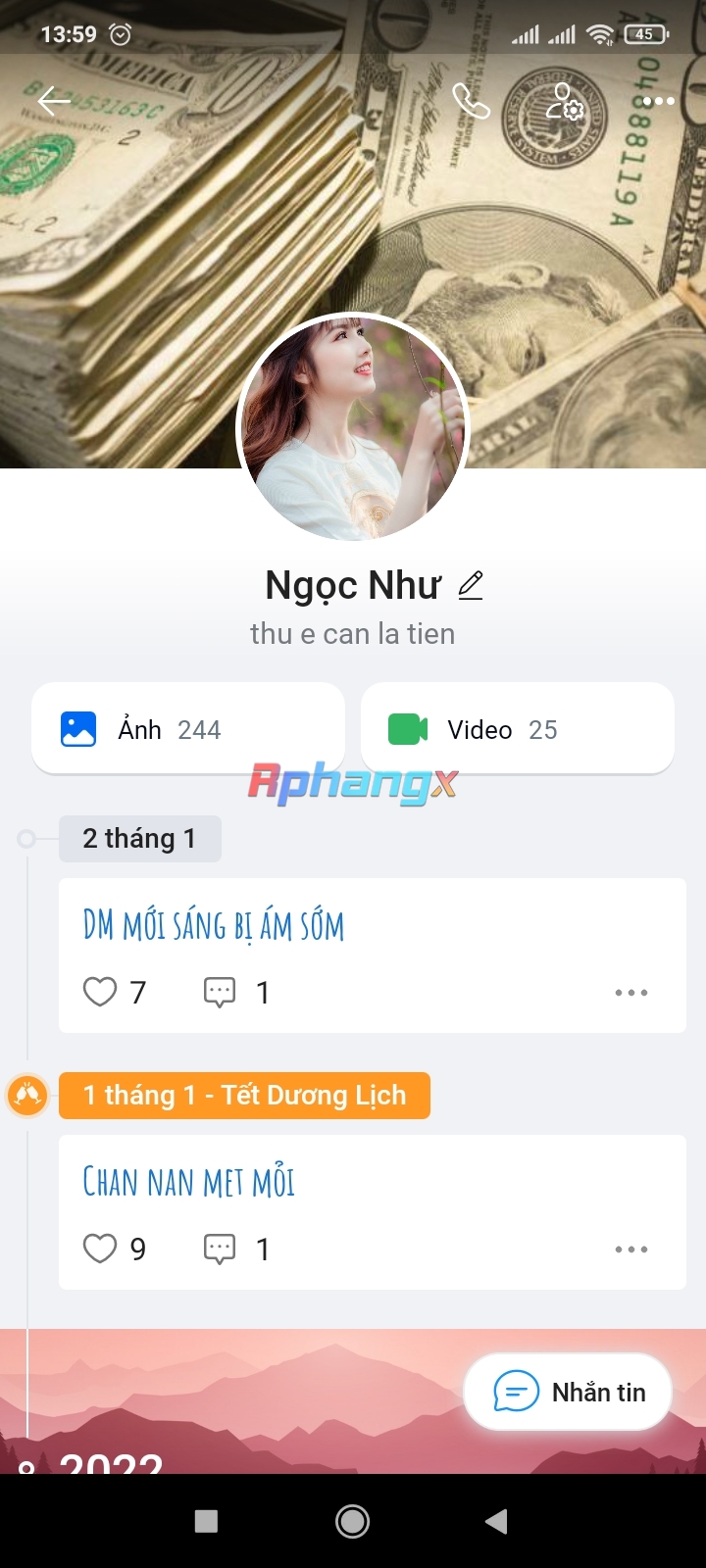Screen dimensions: 706x1568
Task: Go back using the top-left arrow
Action: [54, 100]
